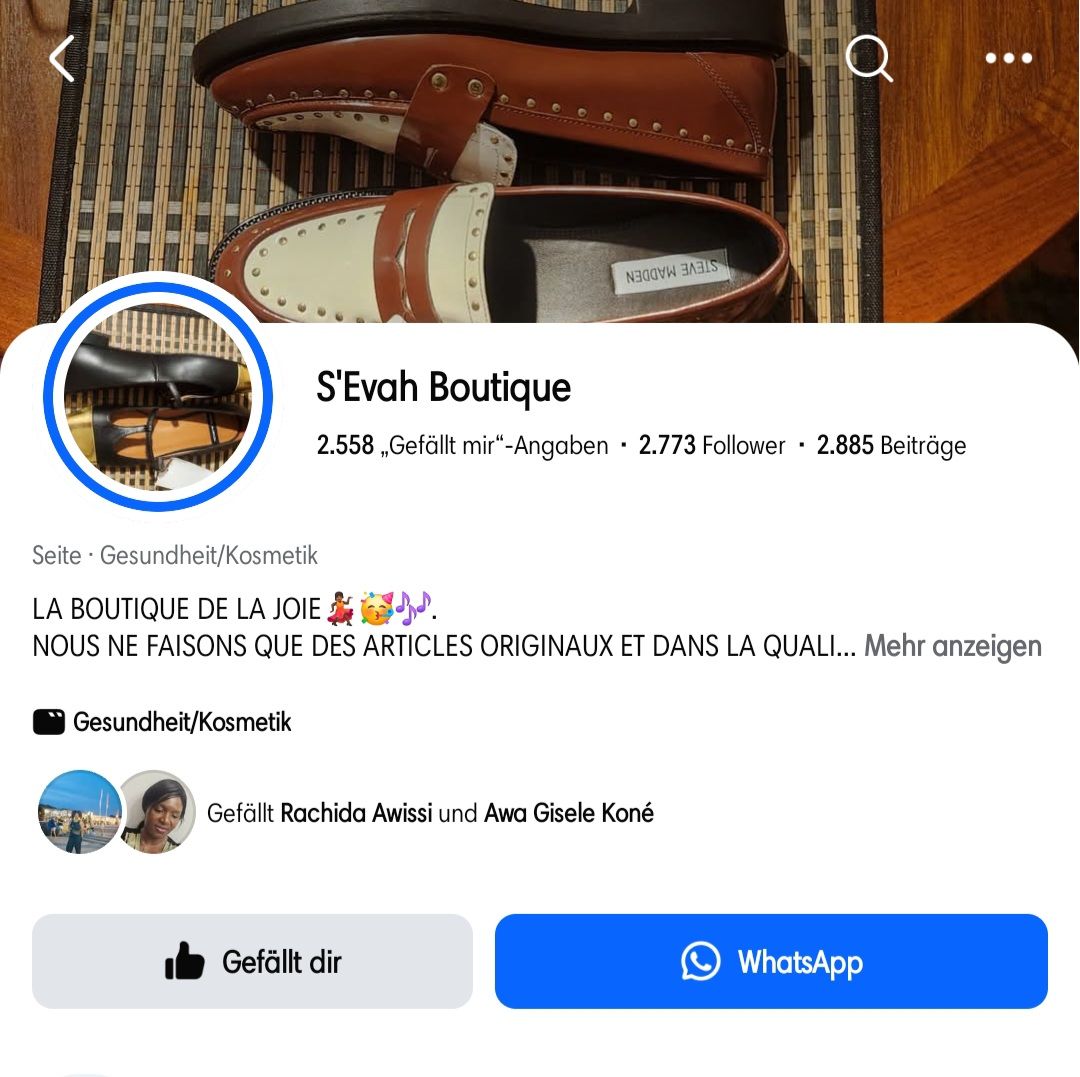Open Awa Gisele Koné's profile
1080x1077 pixels.
point(568,813)
